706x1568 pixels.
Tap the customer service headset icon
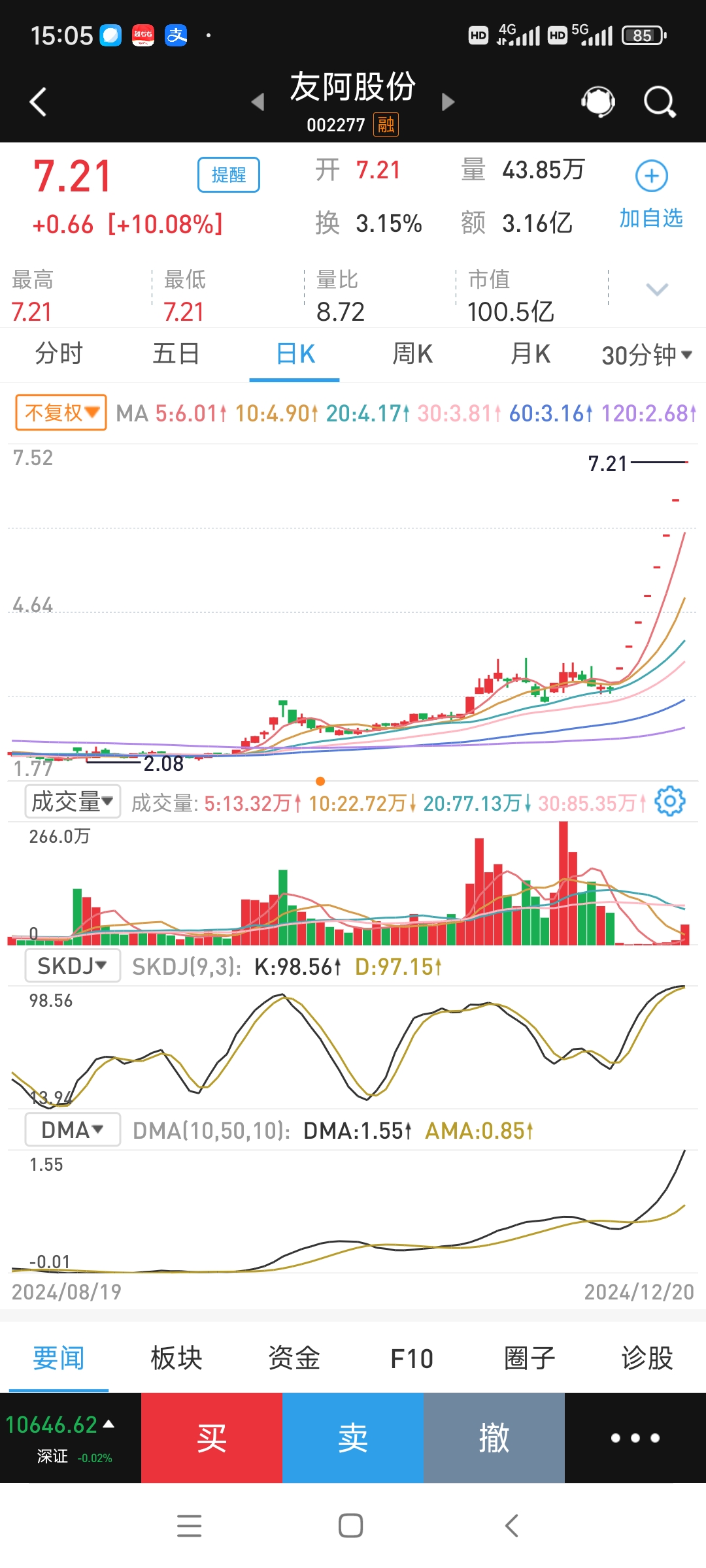click(597, 101)
